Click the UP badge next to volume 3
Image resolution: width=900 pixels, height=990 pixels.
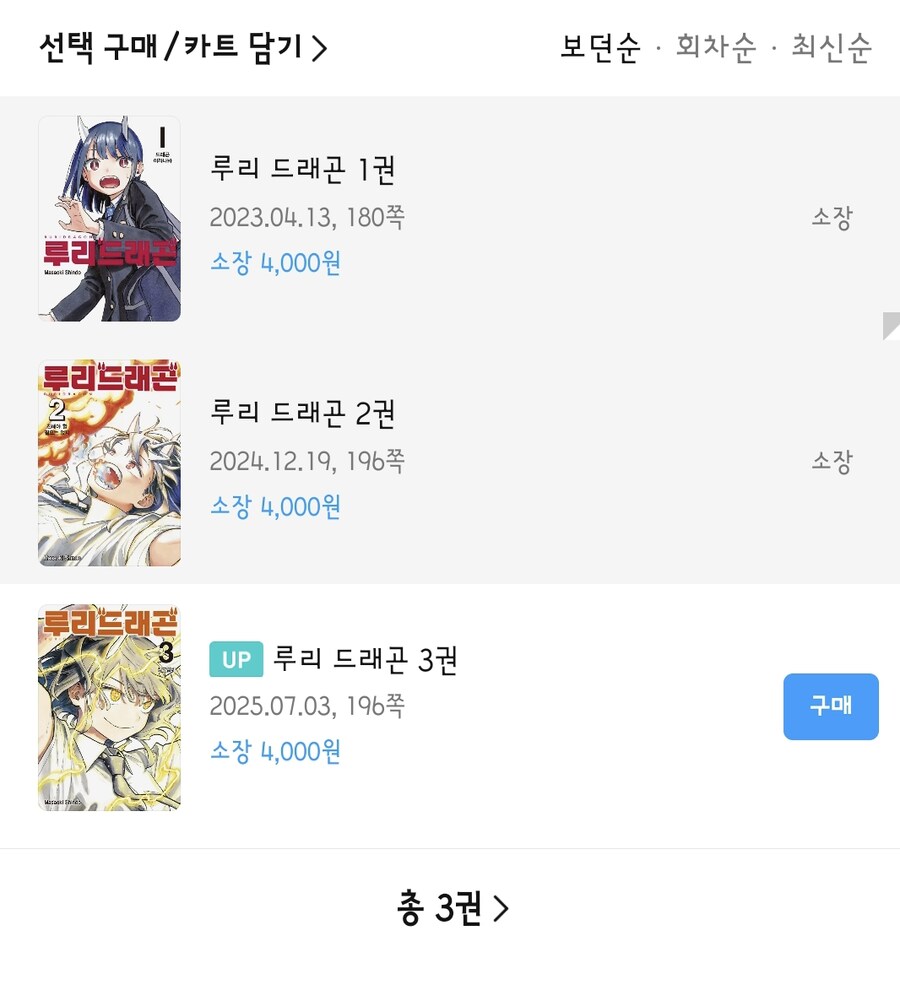tap(236, 659)
